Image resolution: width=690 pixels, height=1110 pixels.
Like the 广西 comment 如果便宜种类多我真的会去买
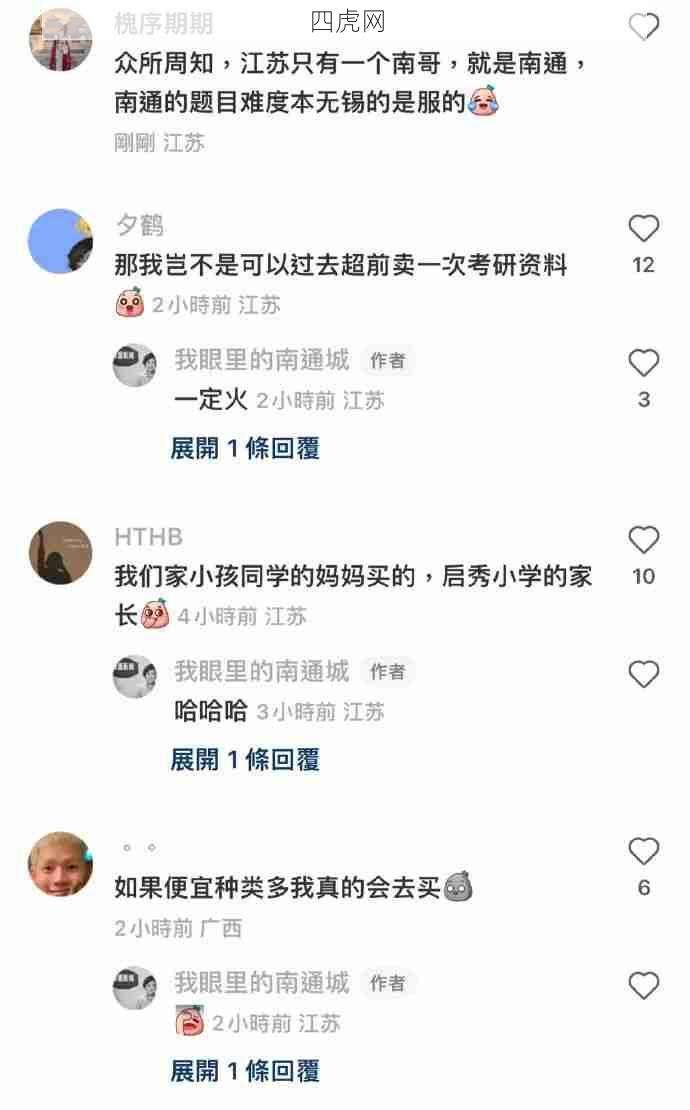click(x=644, y=852)
